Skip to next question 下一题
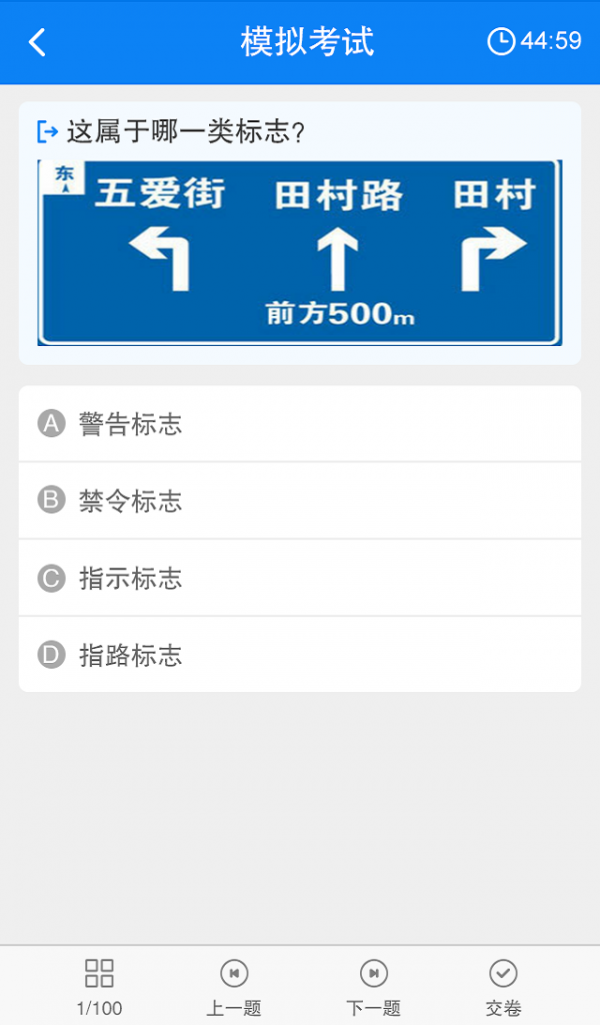The height and width of the screenshot is (1025, 600). [x=373, y=987]
